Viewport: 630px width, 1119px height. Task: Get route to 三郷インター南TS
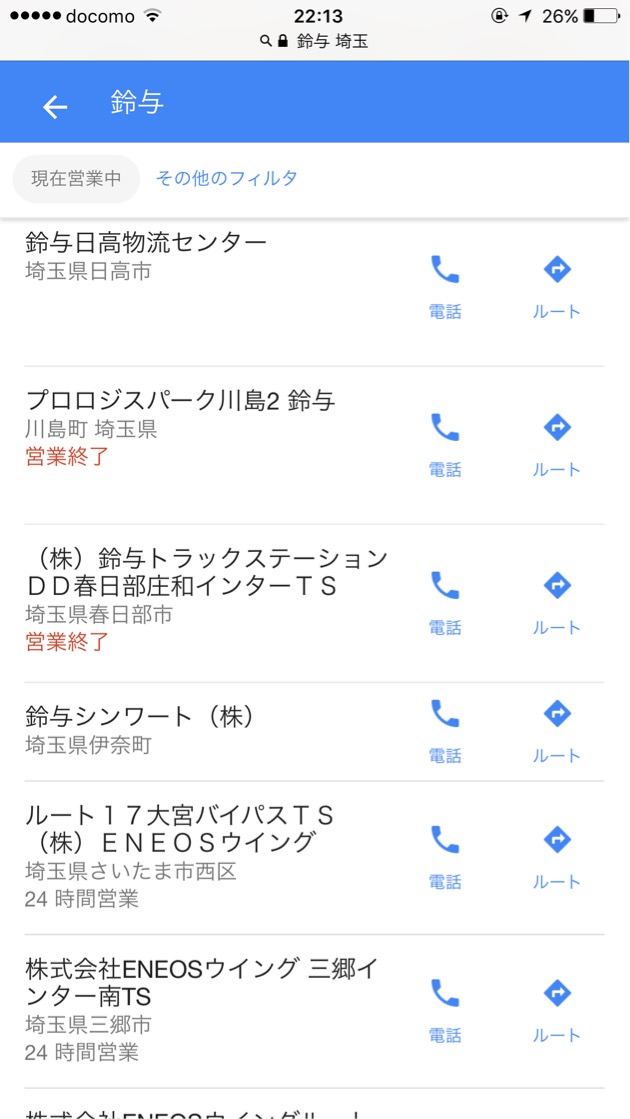(x=556, y=1010)
